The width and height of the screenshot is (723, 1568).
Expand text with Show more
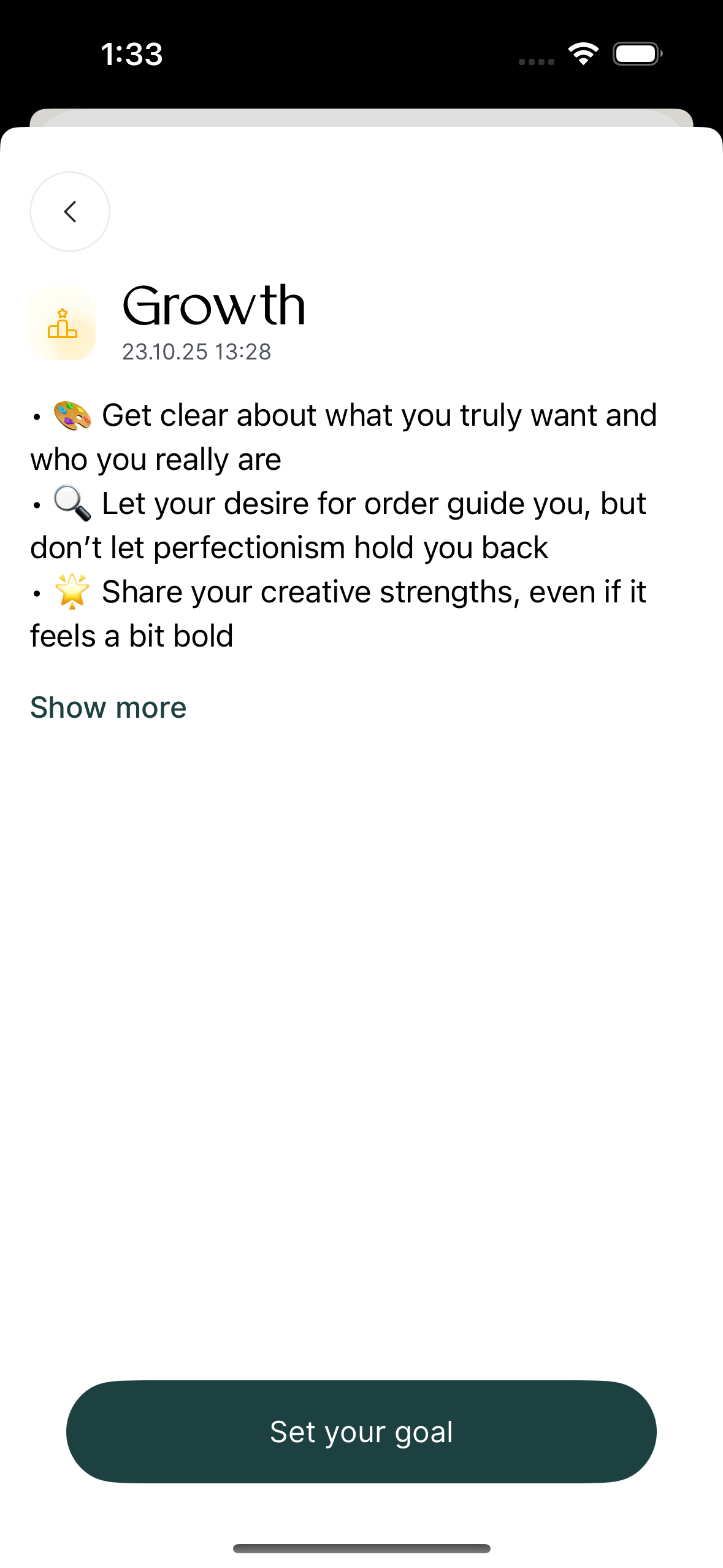point(109,707)
